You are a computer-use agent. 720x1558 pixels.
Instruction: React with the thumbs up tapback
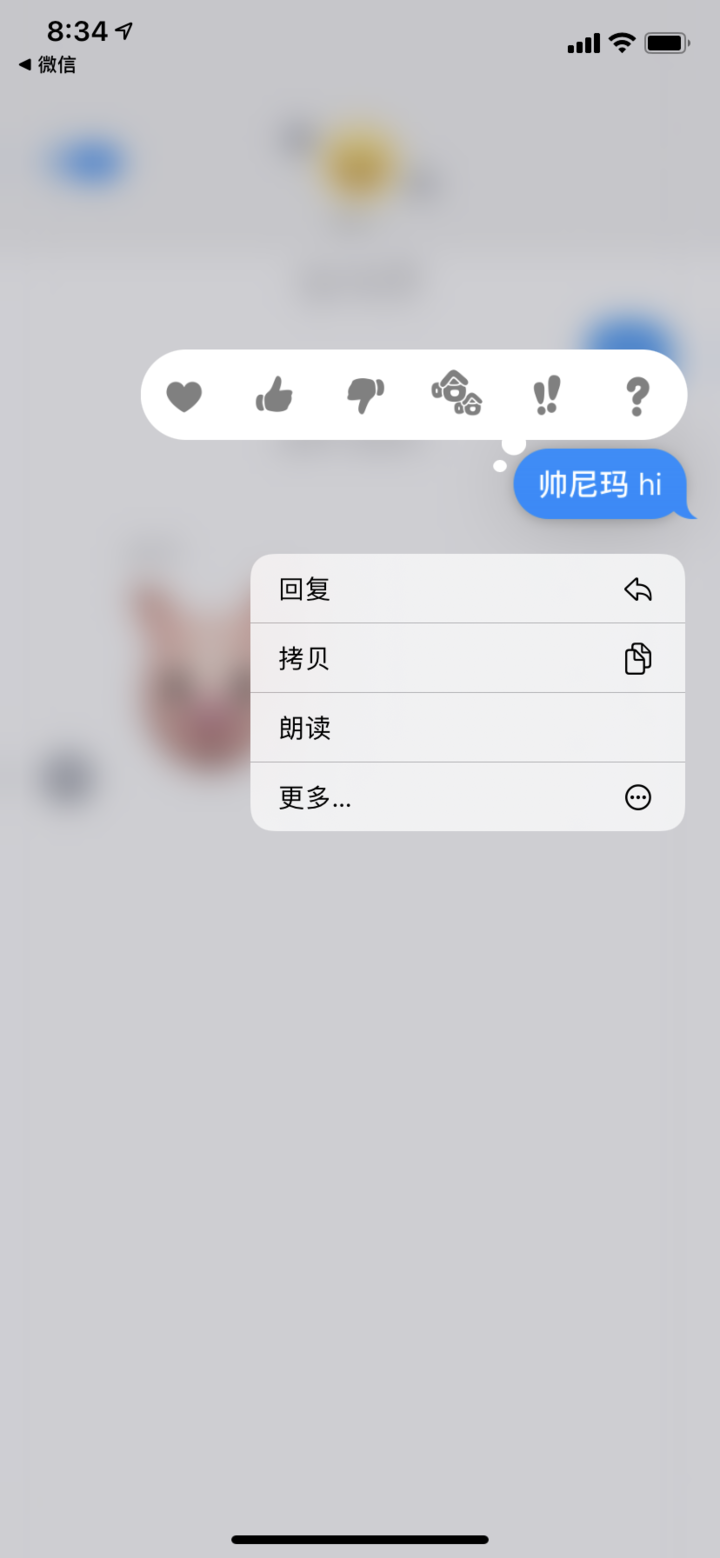[x=274, y=396]
